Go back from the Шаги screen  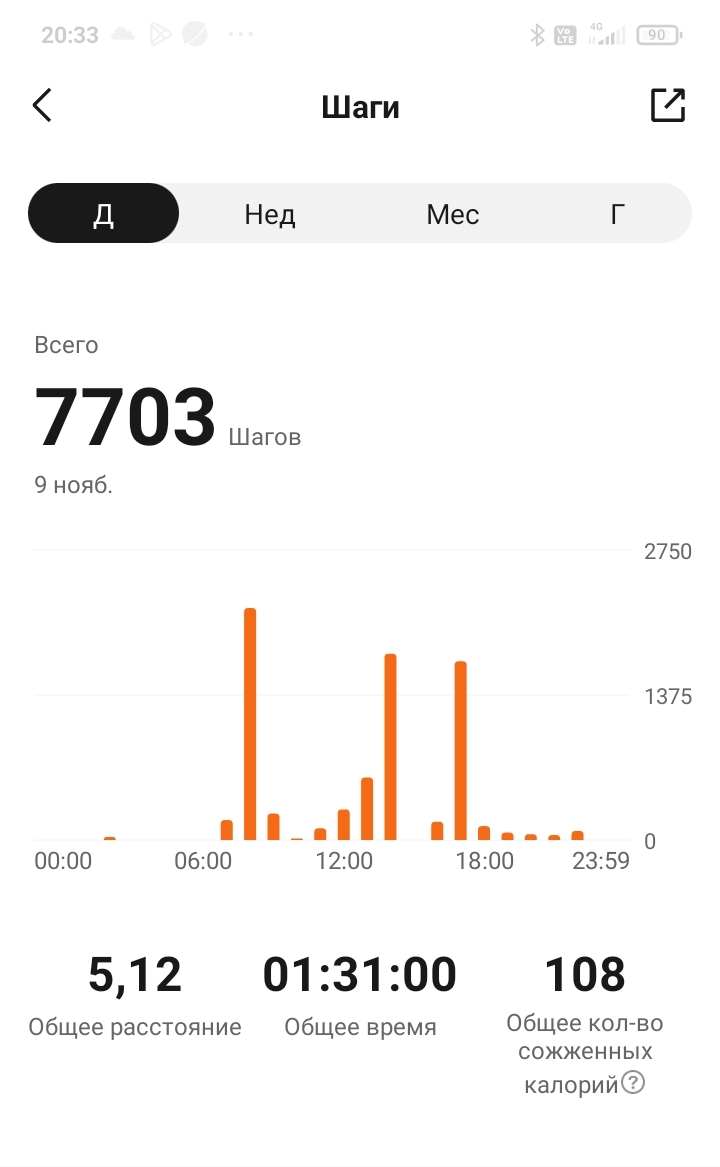pyautogui.click(x=42, y=105)
